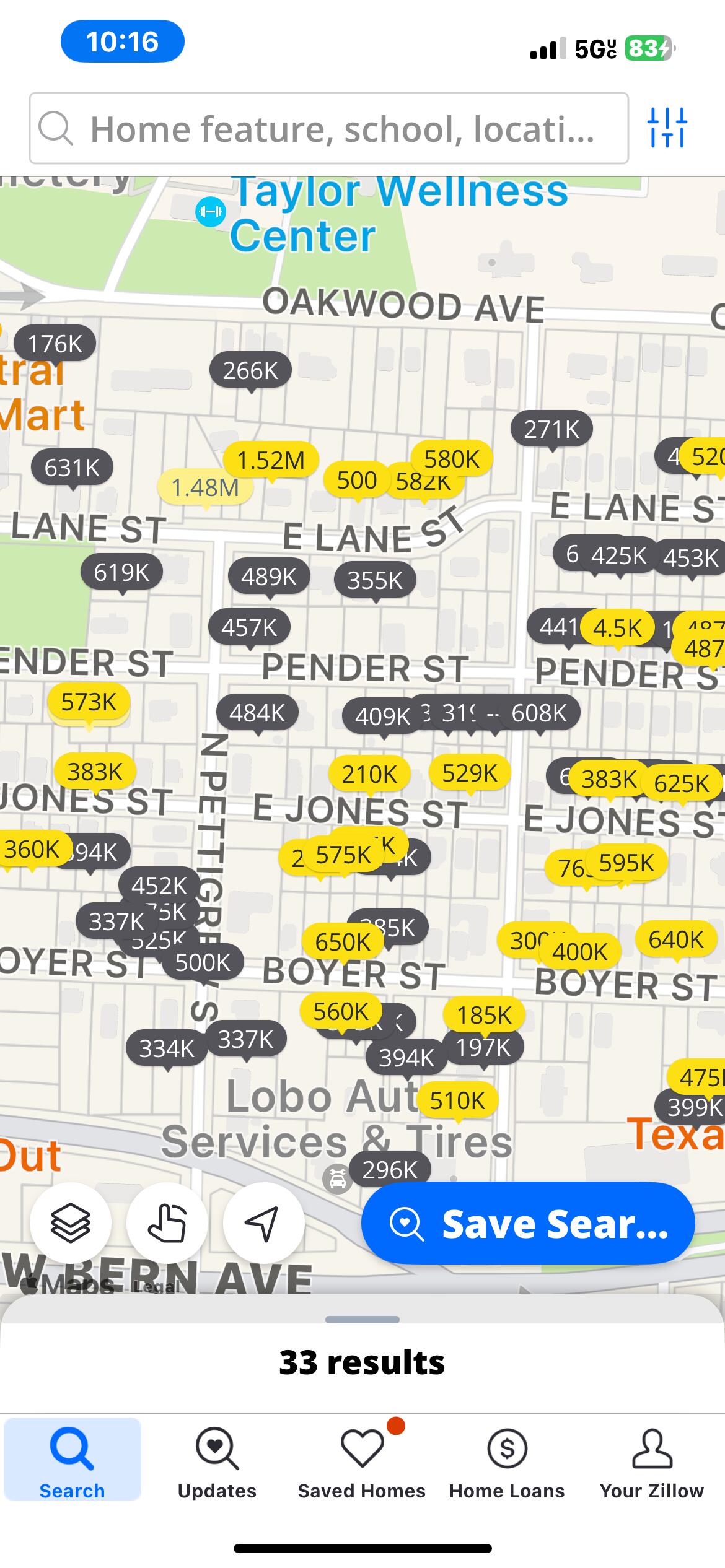Screen dimensions: 725x1568
Task: Open the filters sliders icon
Action: point(667,128)
